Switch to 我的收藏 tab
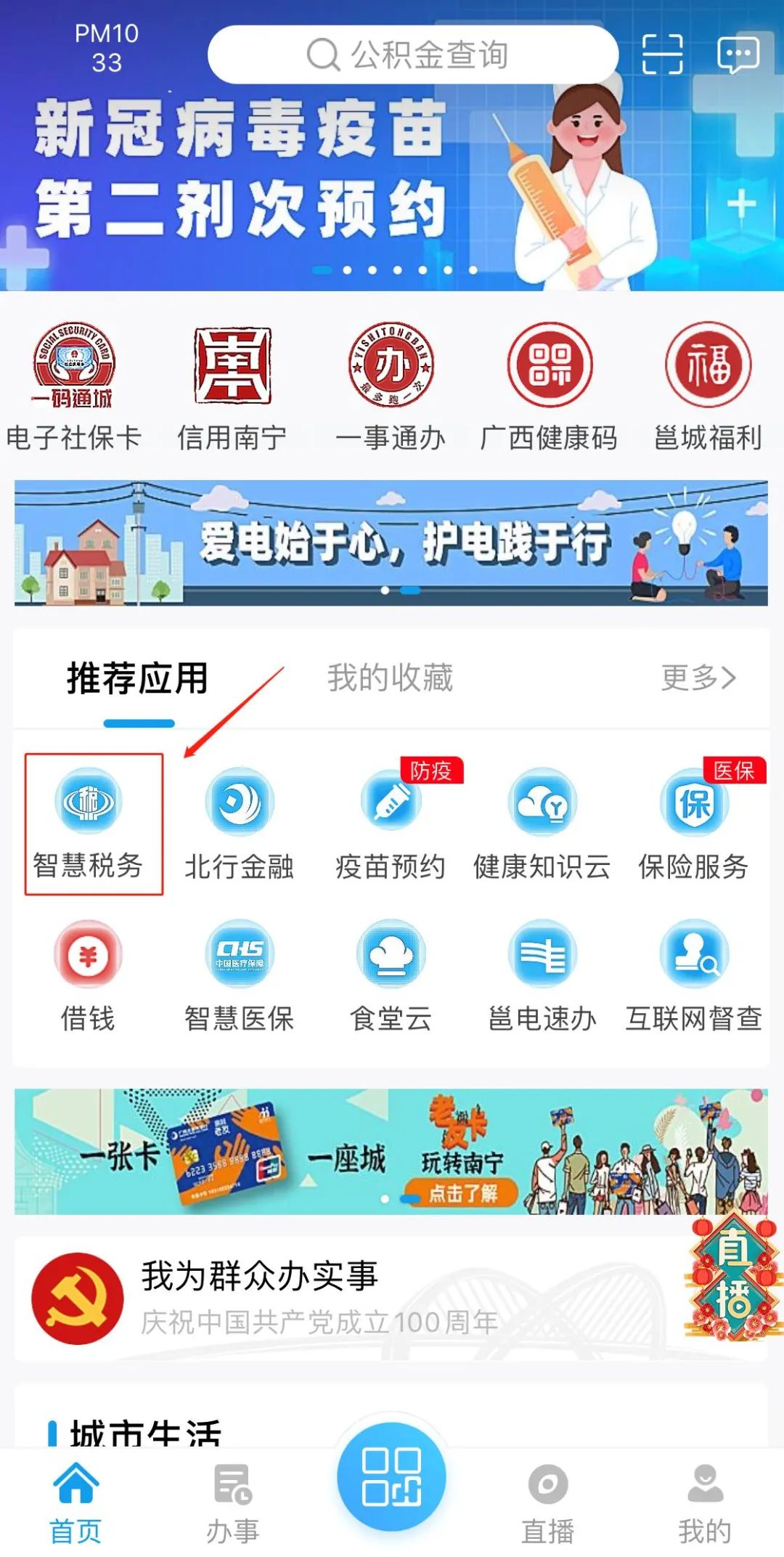Viewport: 784px width, 1557px height. [390, 678]
